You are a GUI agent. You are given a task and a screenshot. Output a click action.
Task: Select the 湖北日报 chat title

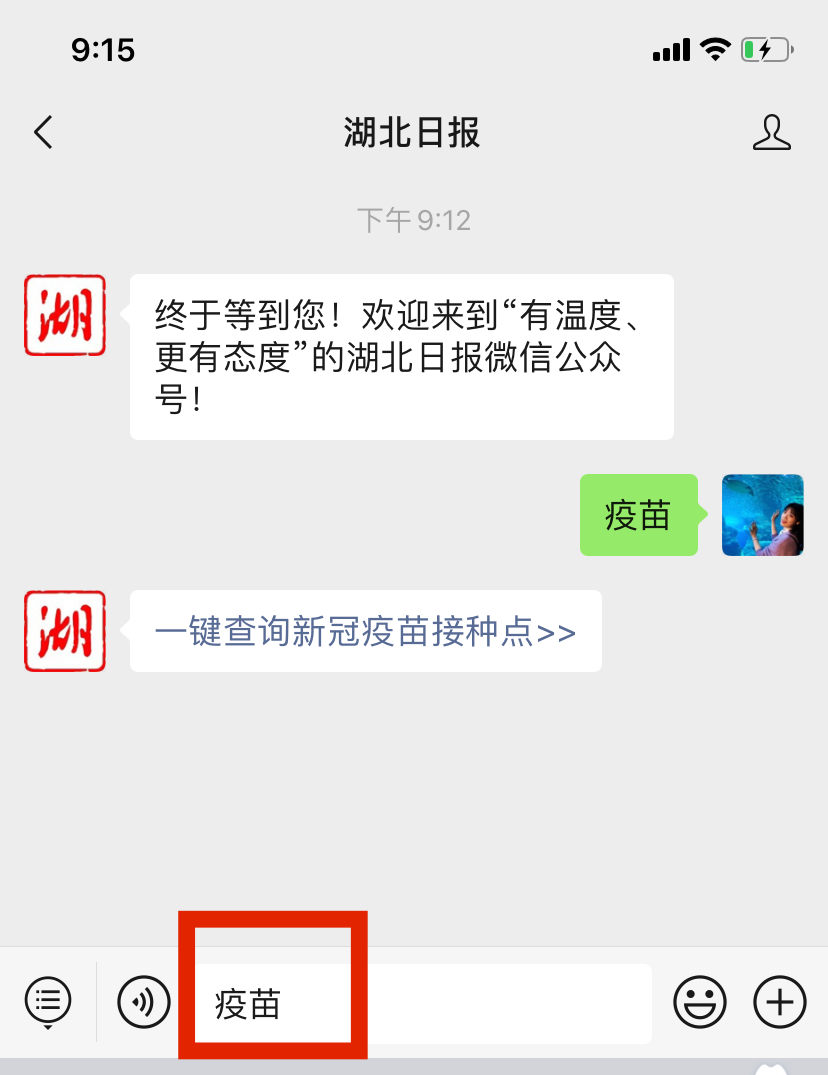click(414, 133)
